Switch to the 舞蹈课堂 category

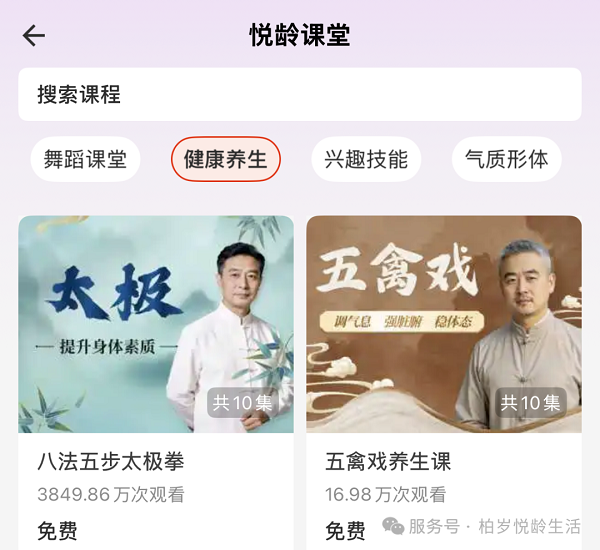[85, 159]
